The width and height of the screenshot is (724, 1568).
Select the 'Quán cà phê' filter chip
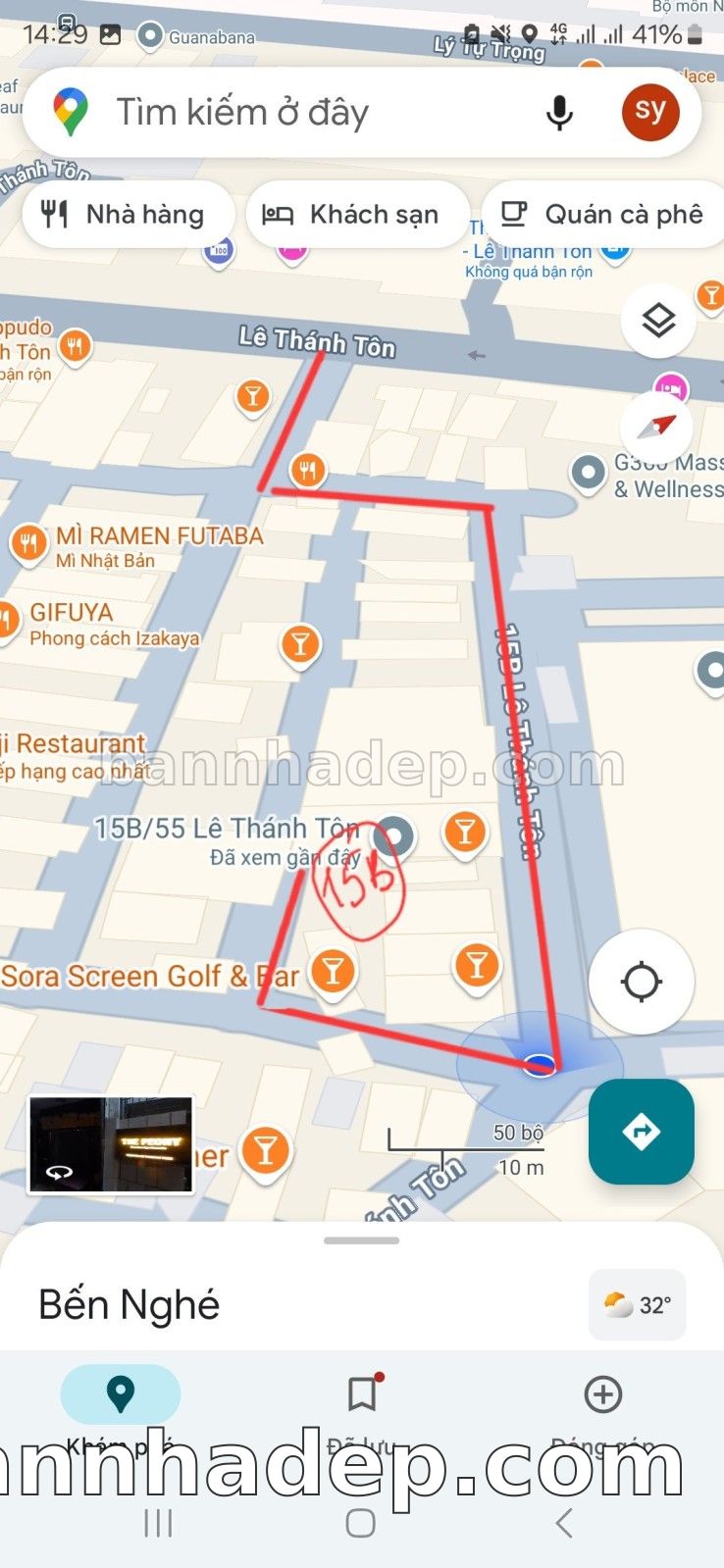coord(604,214)
